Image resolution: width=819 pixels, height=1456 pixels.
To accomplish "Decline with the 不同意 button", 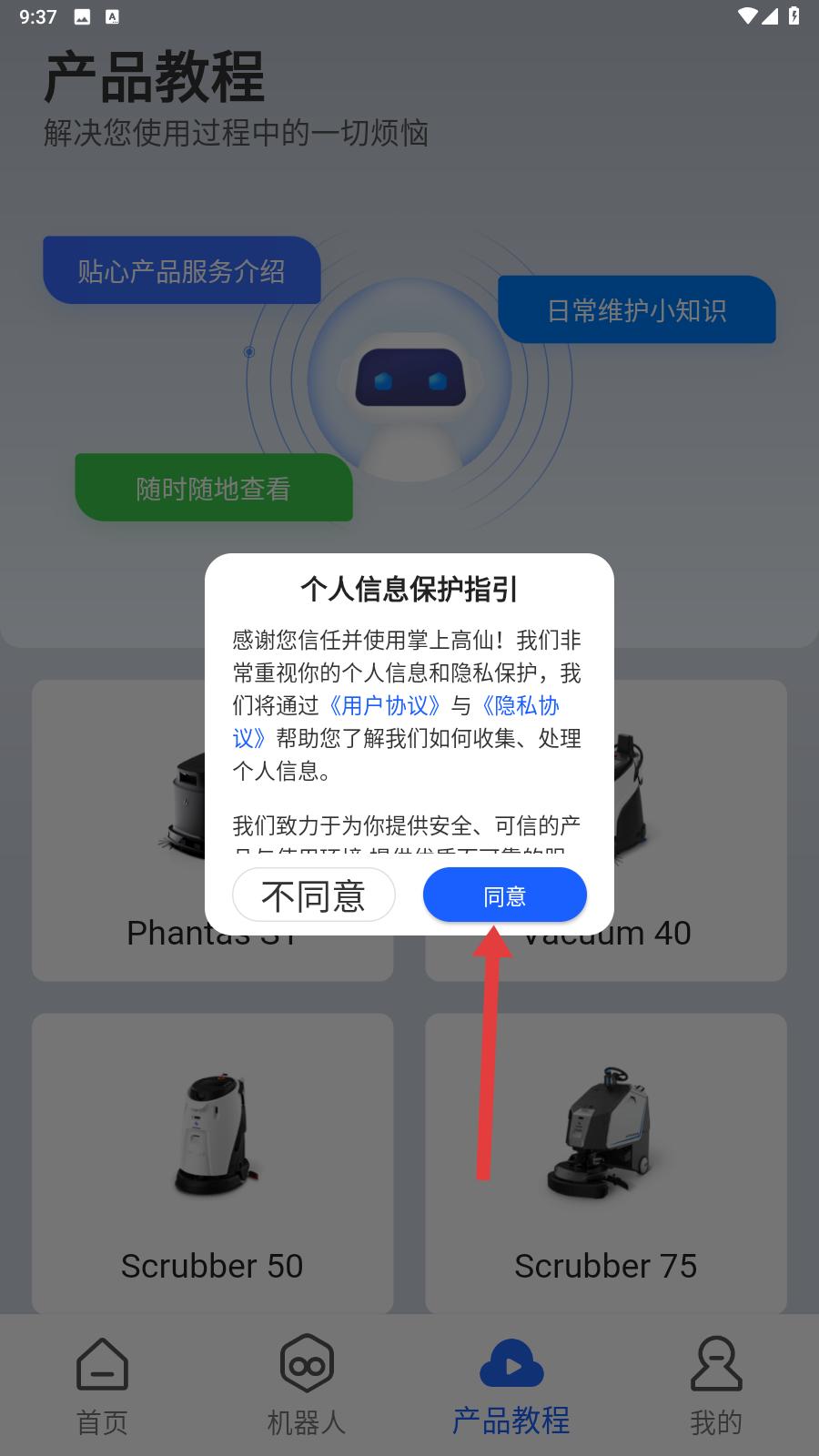I will pos(313,895).
